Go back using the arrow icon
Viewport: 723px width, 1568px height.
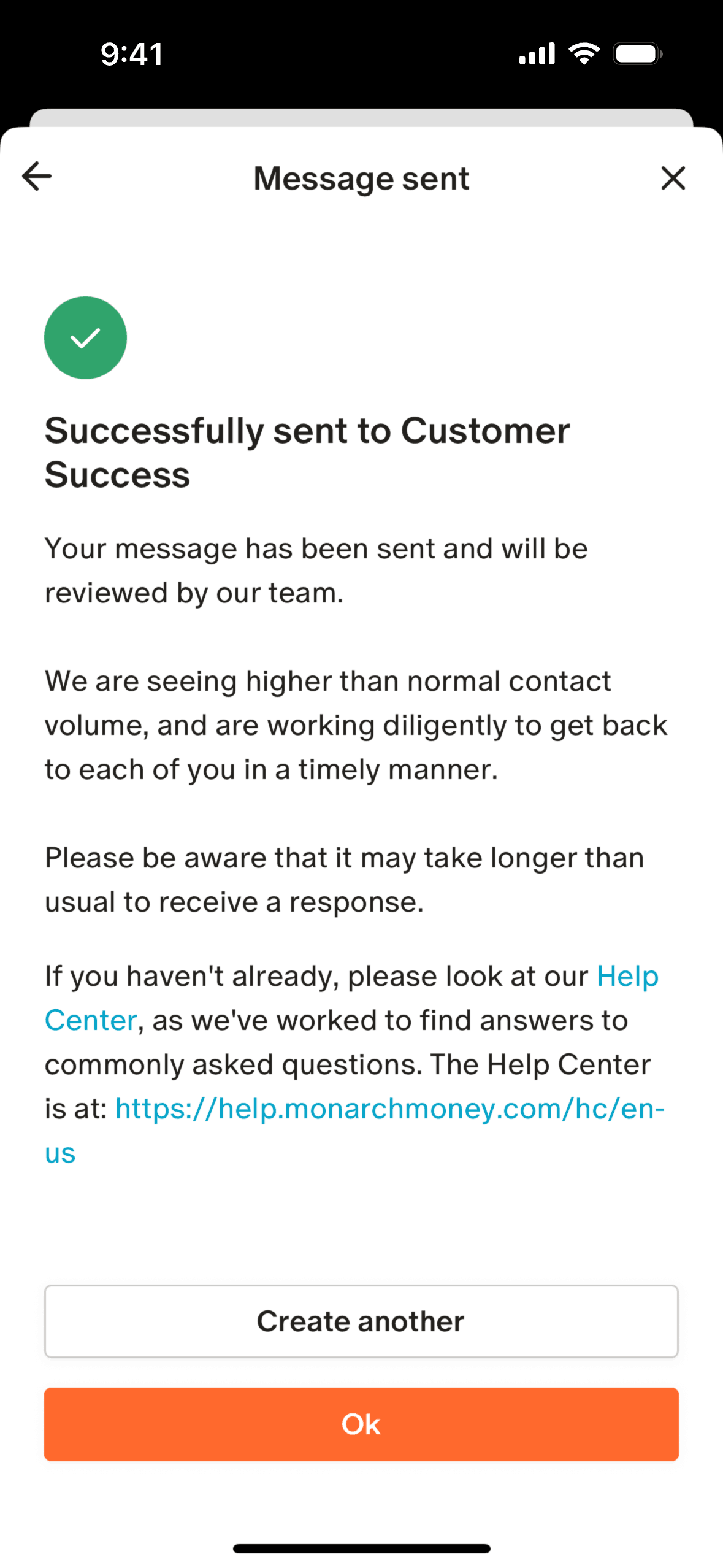click(x=37, y=177)
